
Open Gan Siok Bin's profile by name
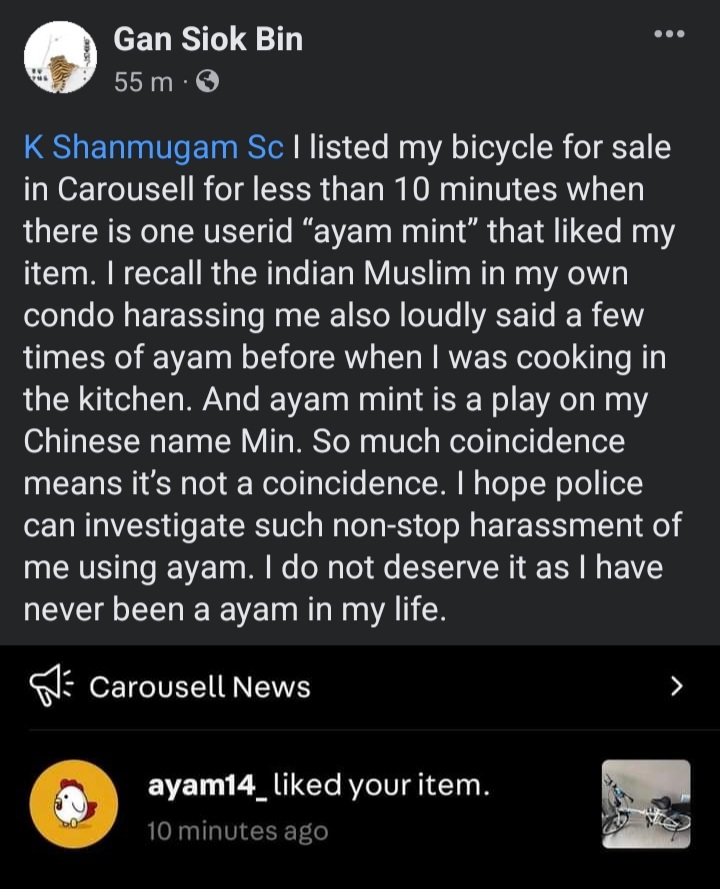coord(208,40)
